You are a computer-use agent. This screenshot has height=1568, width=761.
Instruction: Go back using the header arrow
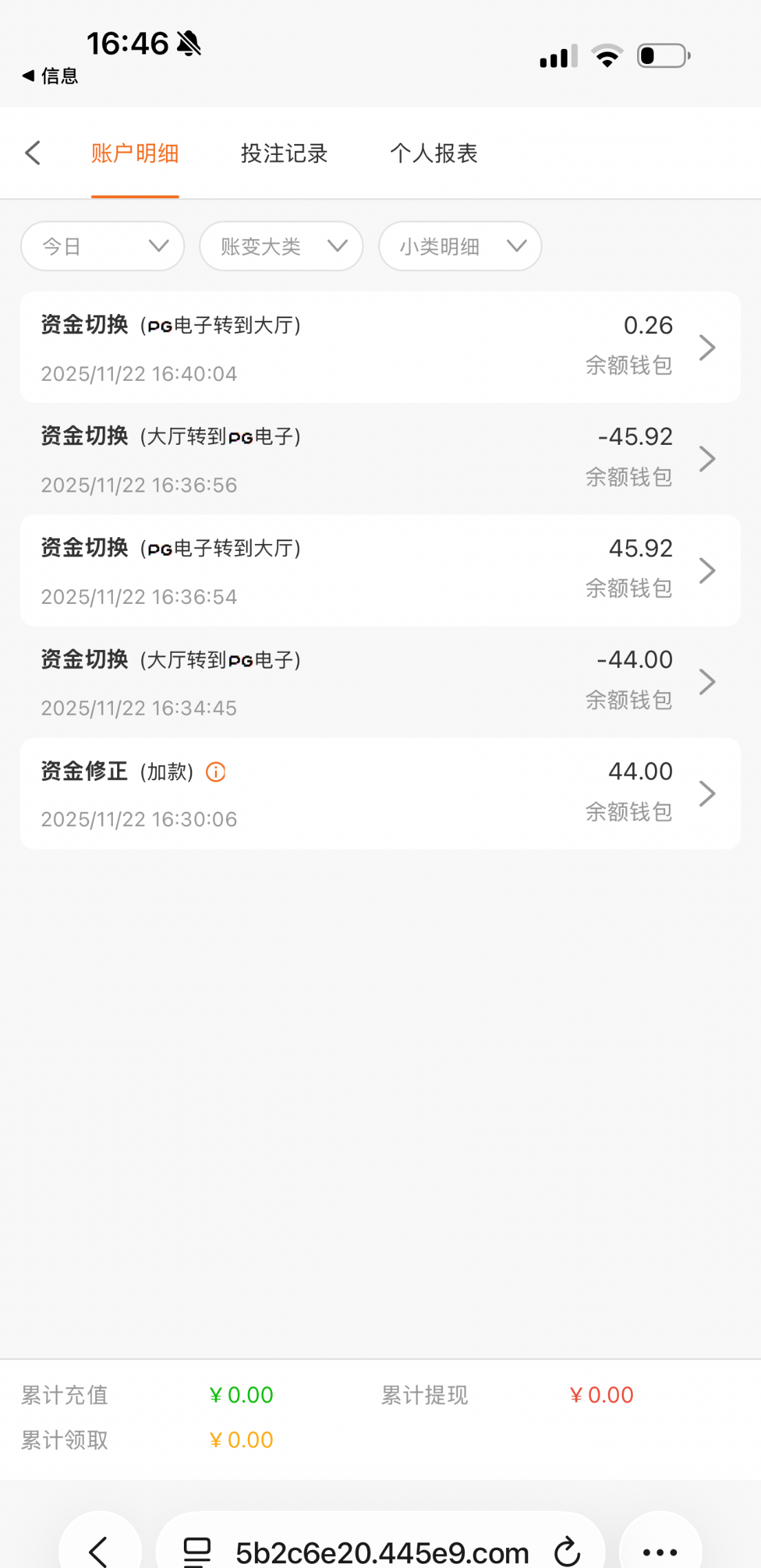point(33,153)
